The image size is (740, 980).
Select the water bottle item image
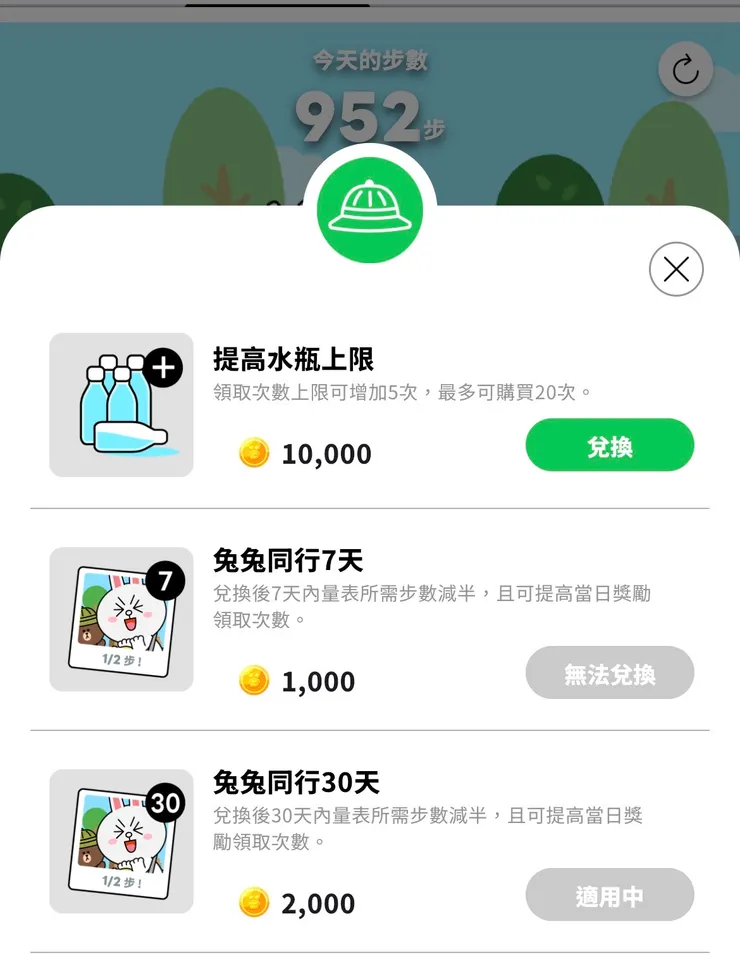click(x=120, y=405)
